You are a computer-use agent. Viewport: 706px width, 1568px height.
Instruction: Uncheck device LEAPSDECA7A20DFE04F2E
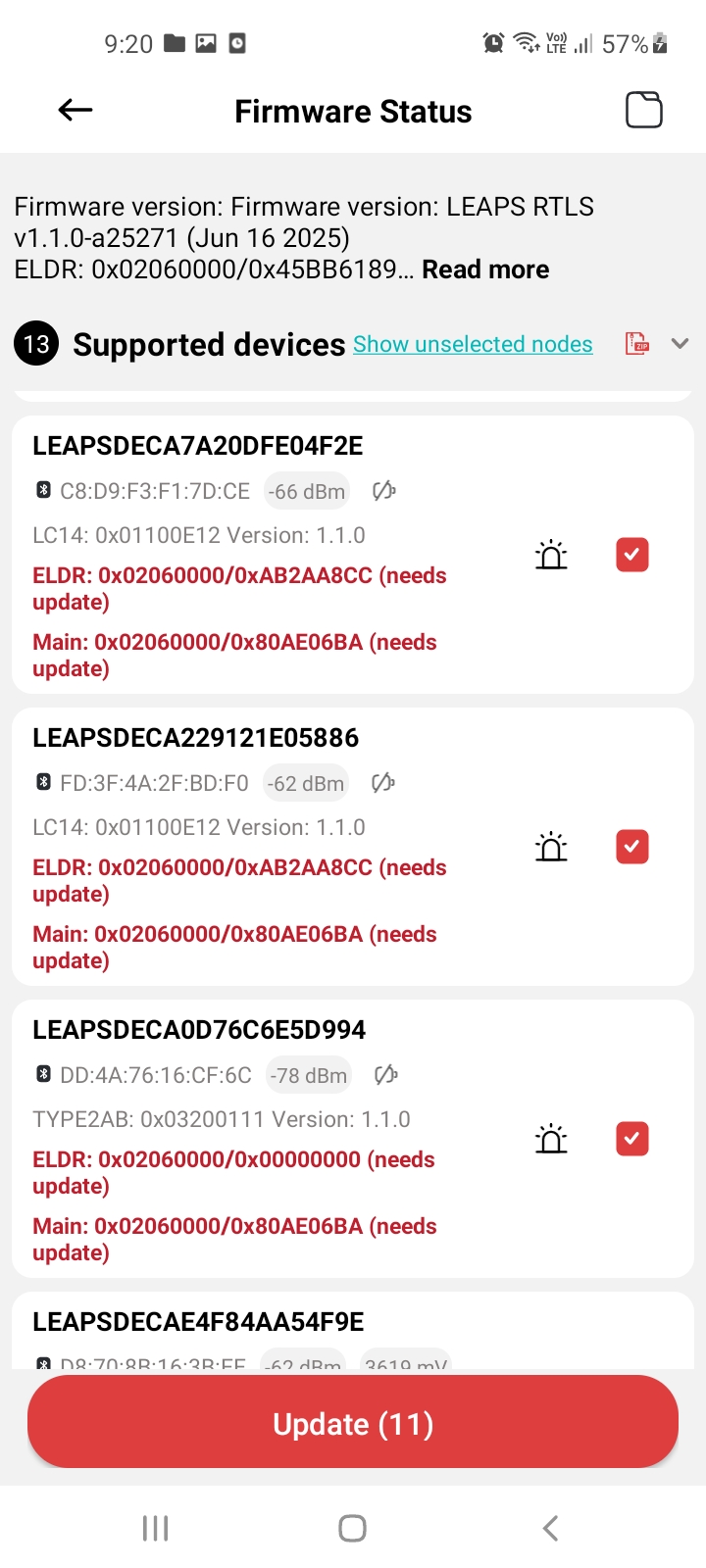(x=632, y=555)
